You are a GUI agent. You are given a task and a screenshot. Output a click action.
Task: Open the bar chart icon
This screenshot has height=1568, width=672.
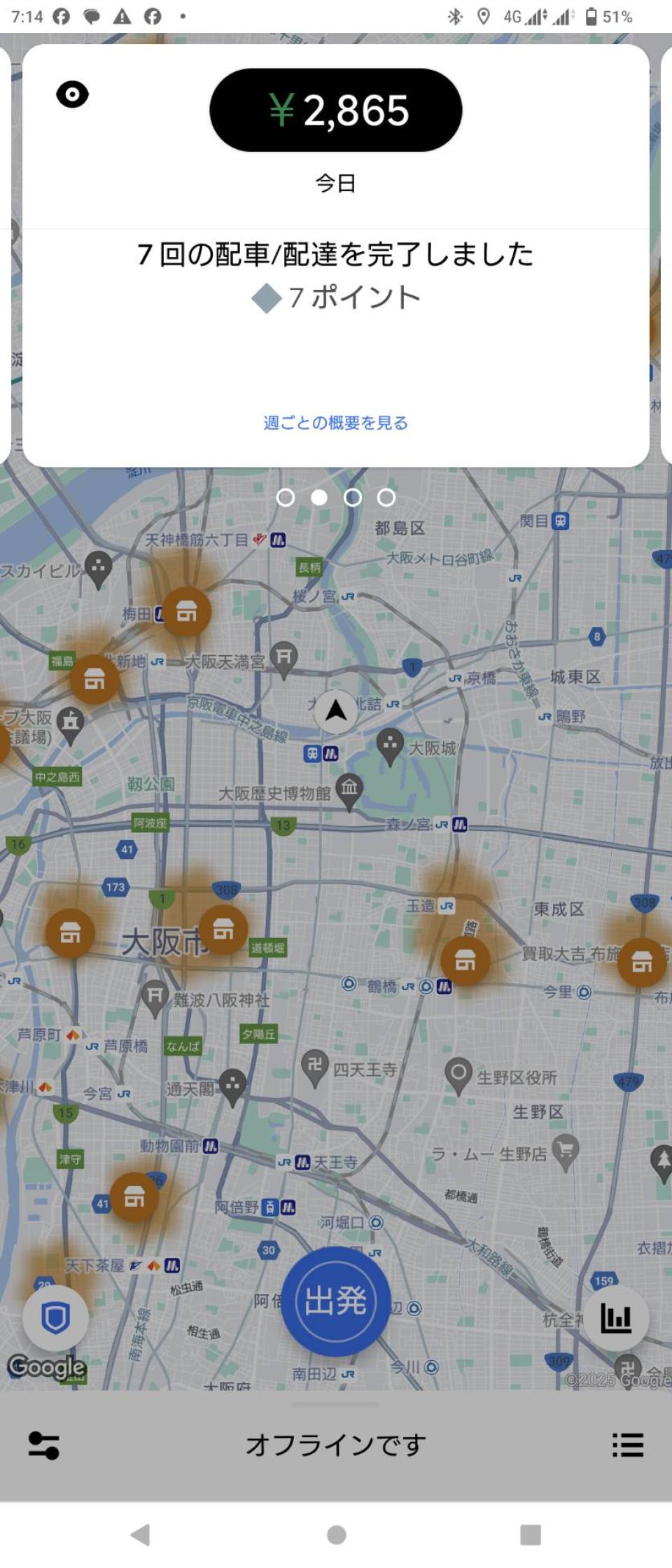616,1318
